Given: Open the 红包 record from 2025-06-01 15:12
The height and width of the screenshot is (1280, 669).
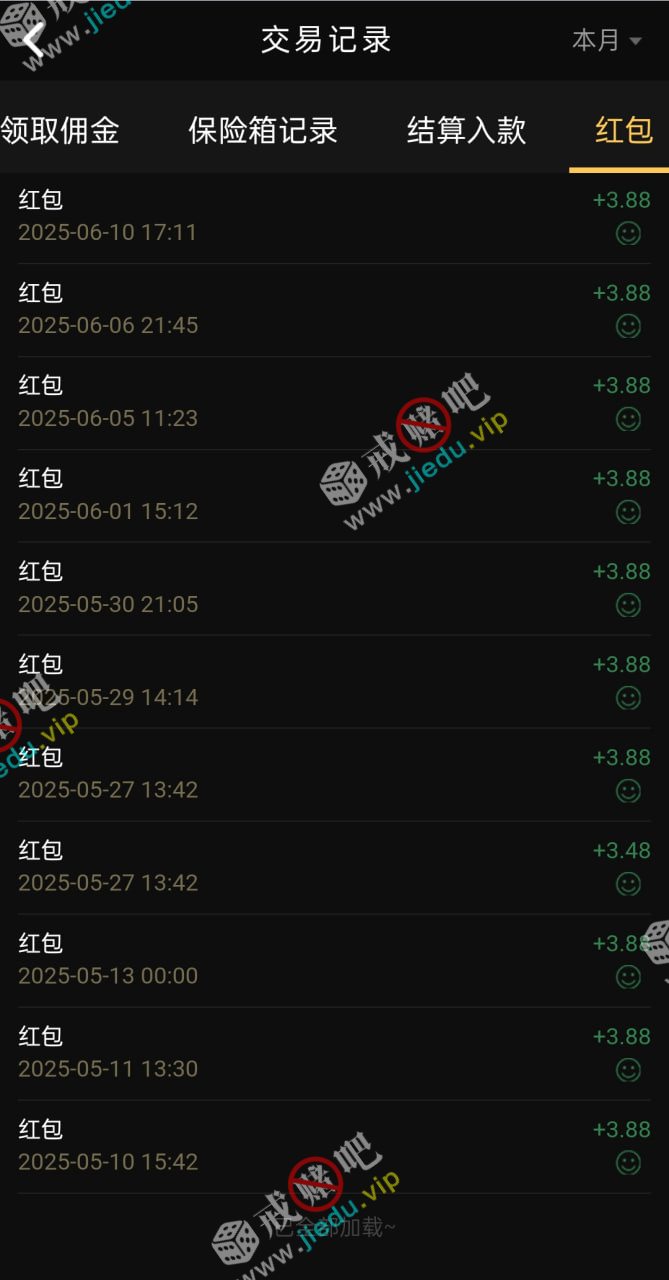Looking at the screenshot, I should [x=334, y=495].
